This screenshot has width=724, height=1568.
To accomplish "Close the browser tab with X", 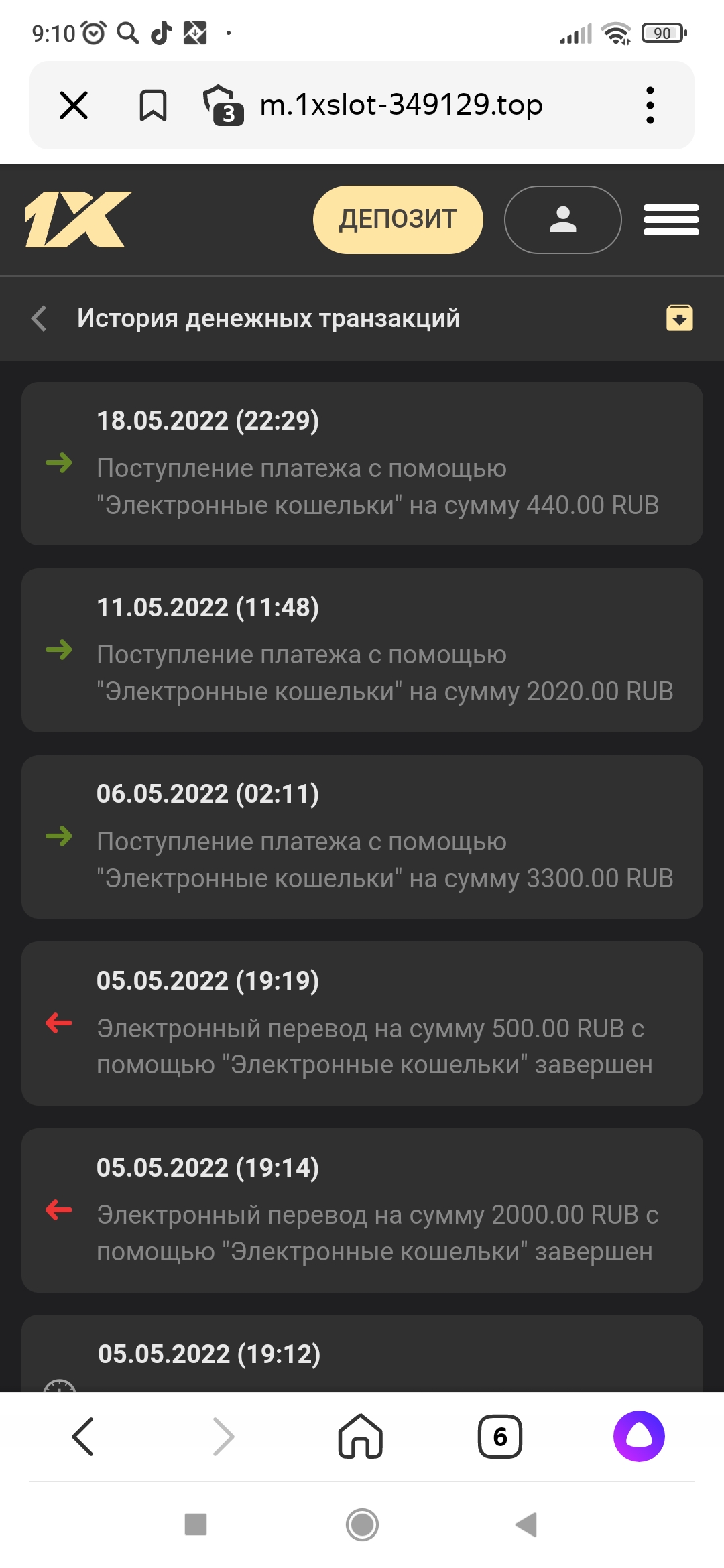I will (x=74, y=105).
